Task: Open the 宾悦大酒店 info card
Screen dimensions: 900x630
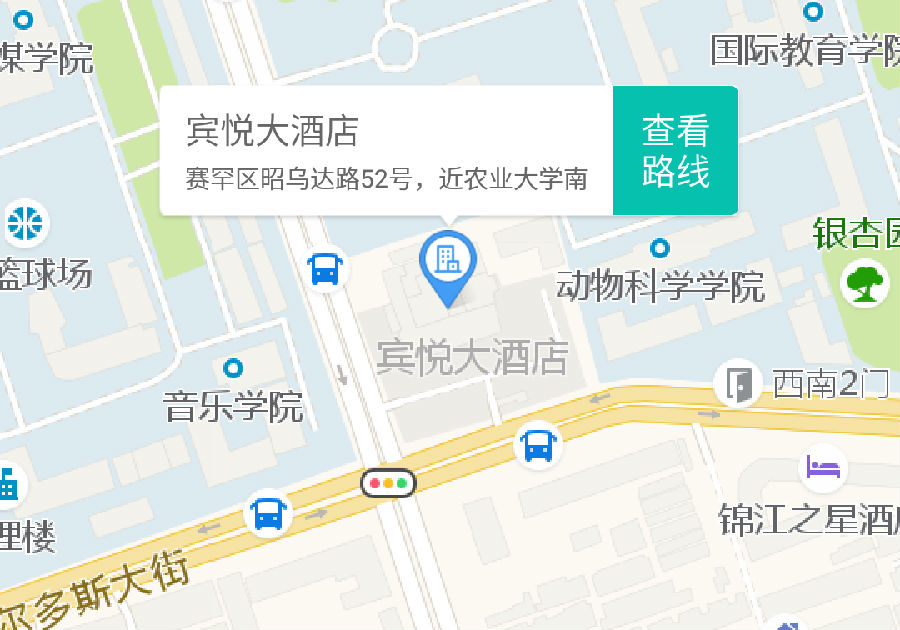Action: [386, 151]
